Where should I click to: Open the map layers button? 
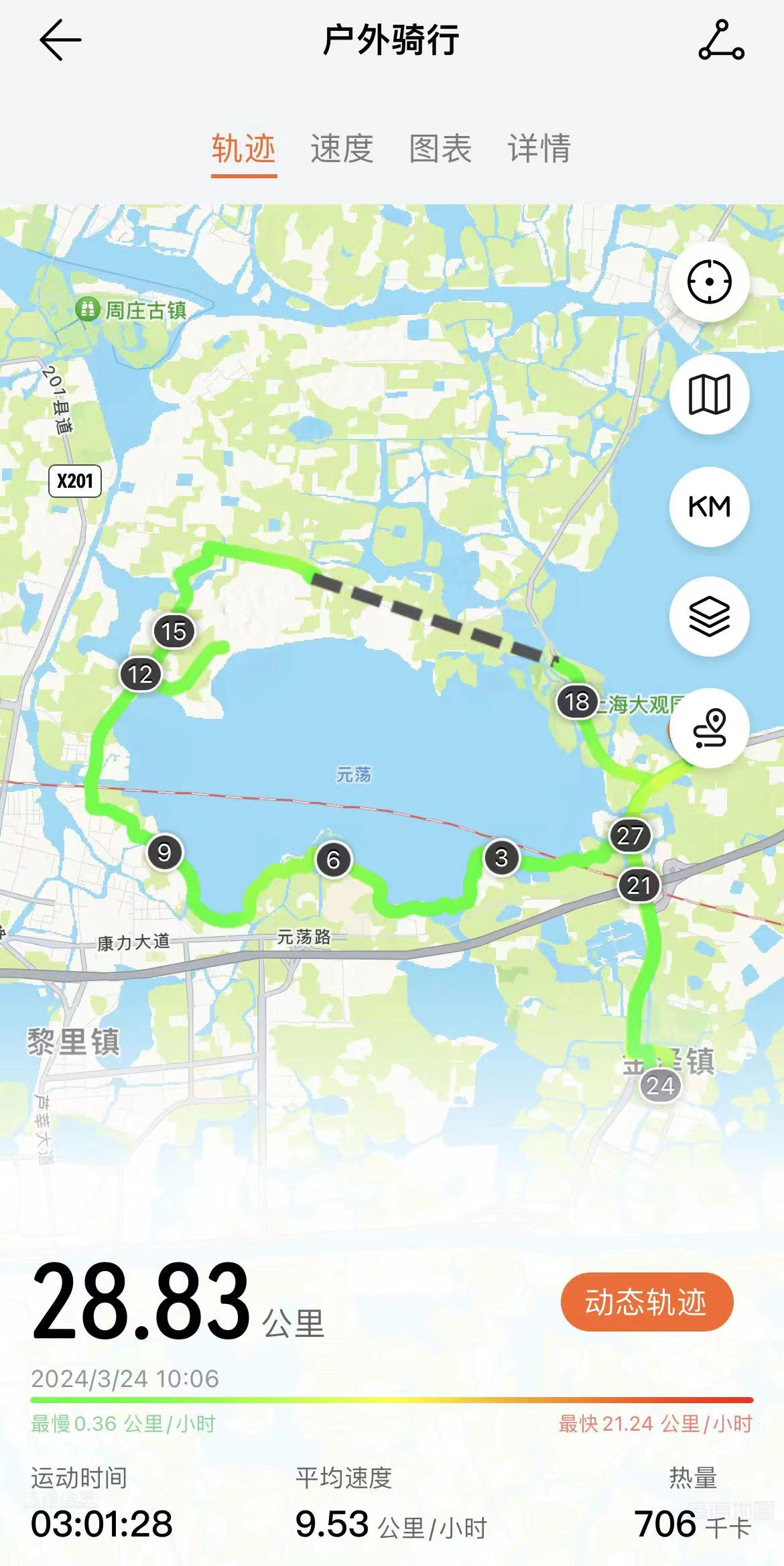coord(710,616)
